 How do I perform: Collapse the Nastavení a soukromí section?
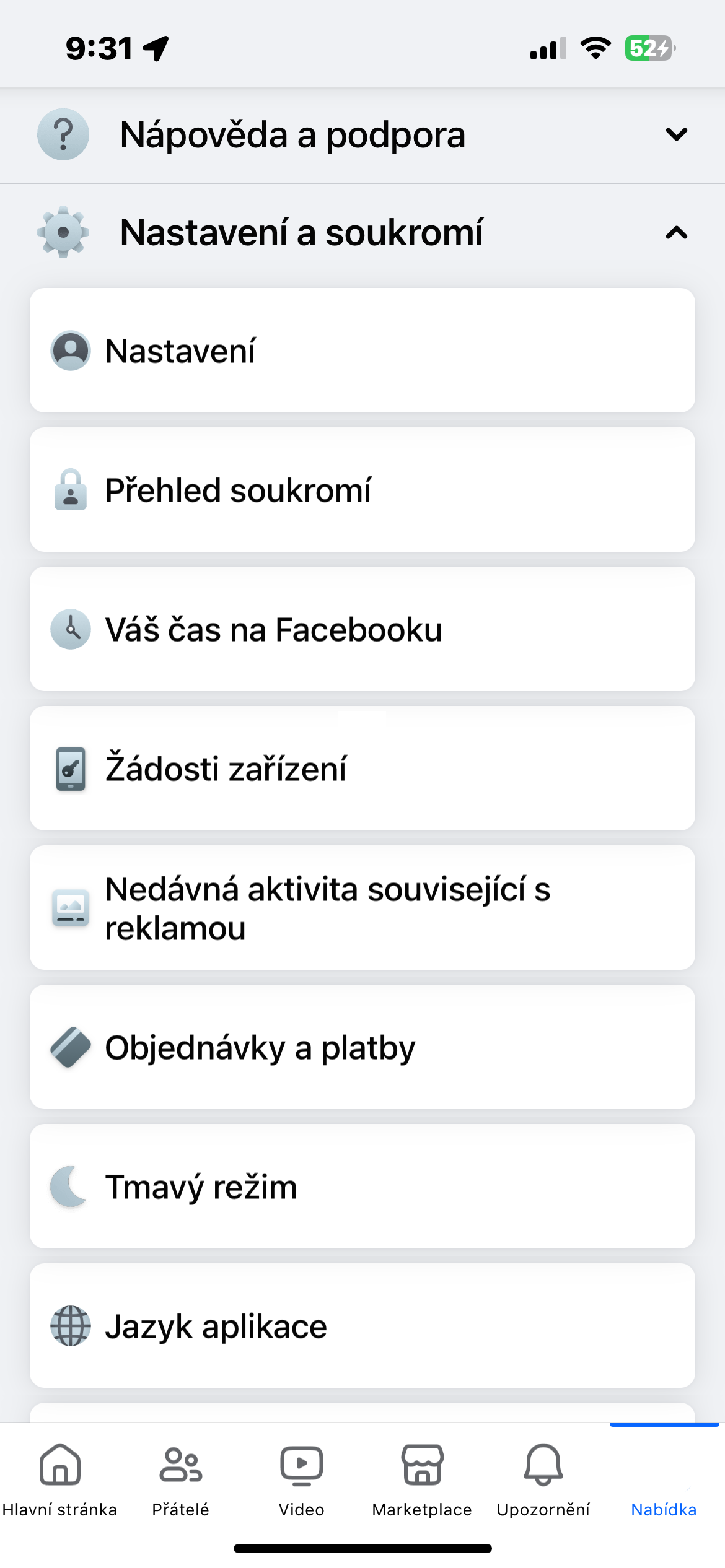click(x=676, y=233)
